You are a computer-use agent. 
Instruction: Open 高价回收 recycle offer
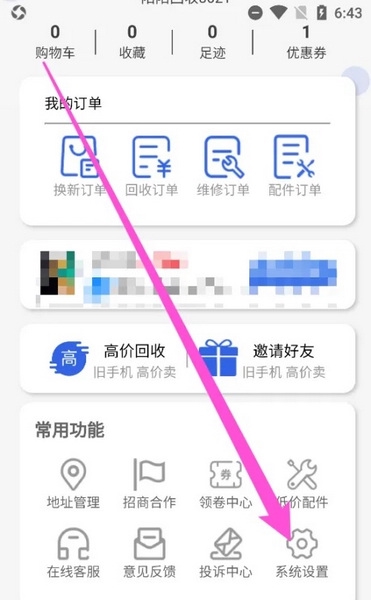tap(113, 360)
